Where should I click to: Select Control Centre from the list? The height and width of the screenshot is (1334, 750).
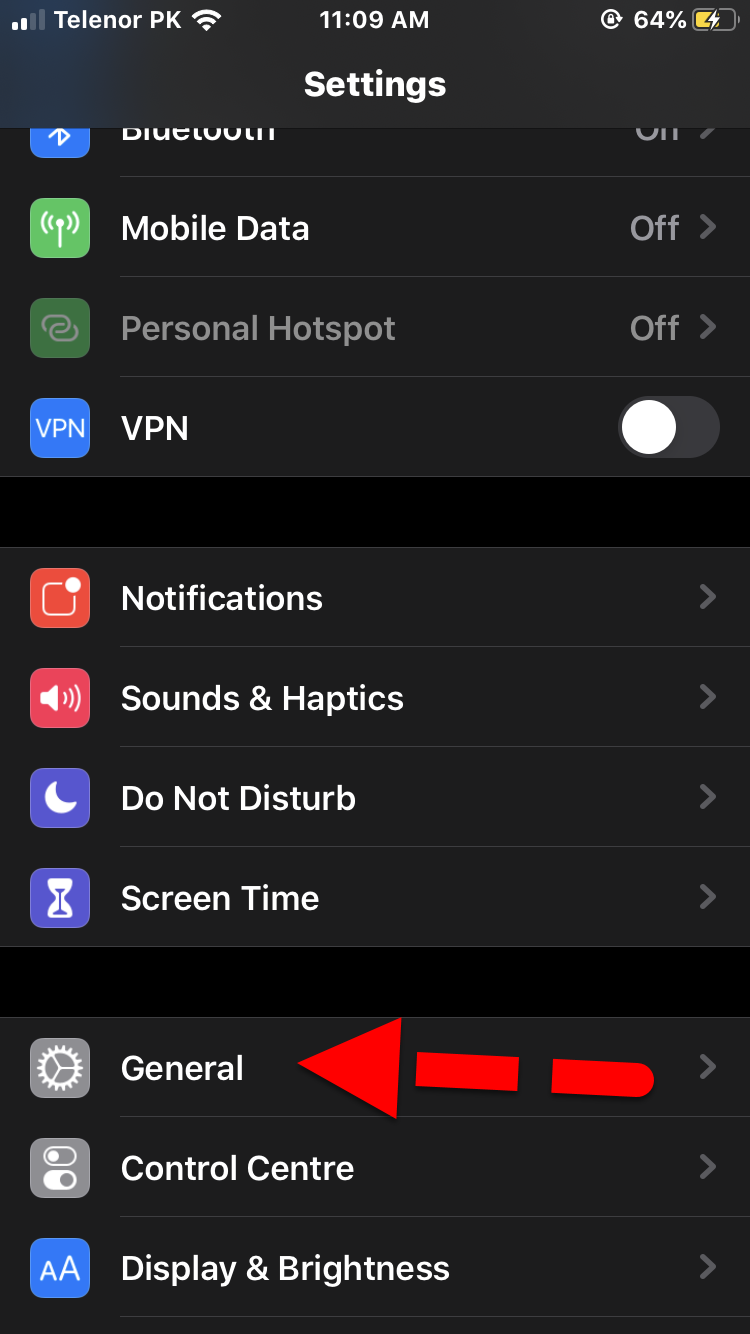point(375,1168)
